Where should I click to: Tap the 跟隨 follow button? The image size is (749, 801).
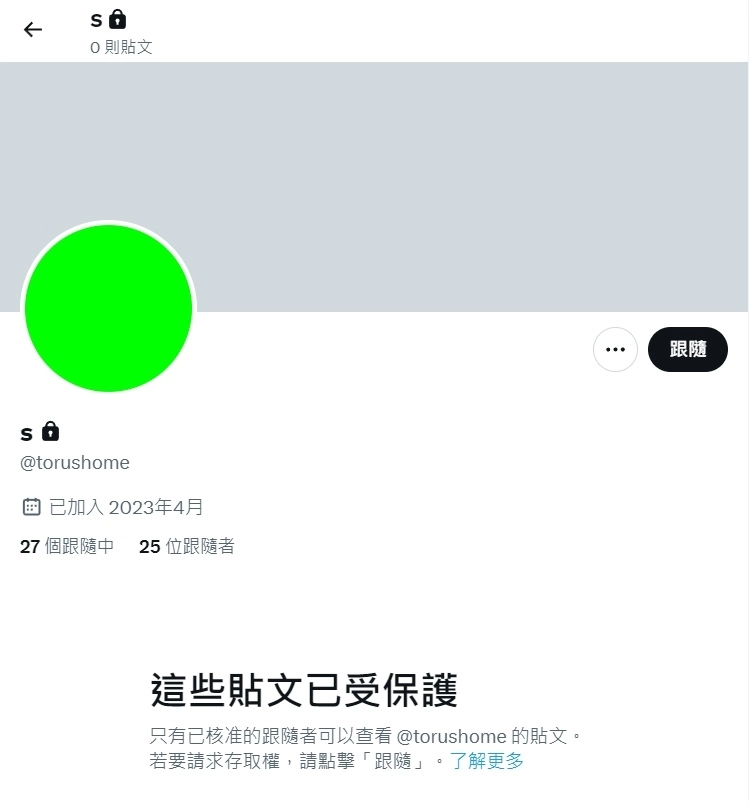click(688, 350)
